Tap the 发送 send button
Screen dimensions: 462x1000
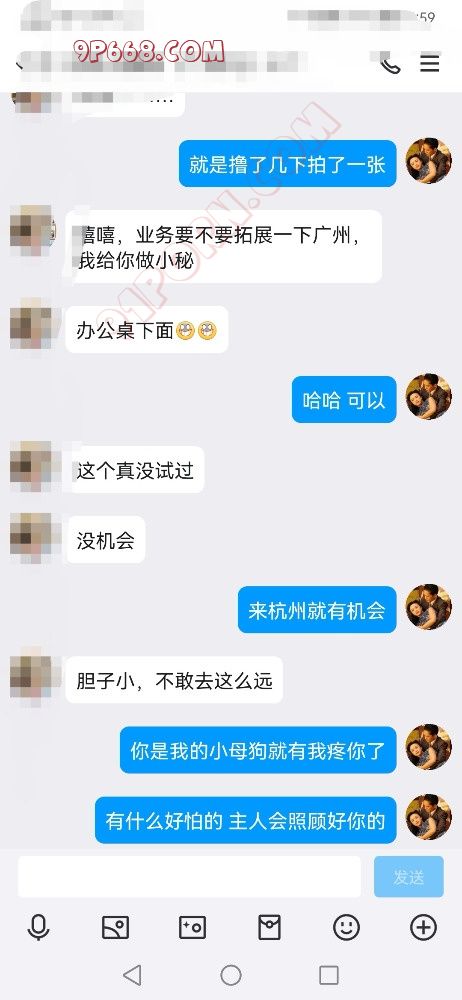(408, 877)
